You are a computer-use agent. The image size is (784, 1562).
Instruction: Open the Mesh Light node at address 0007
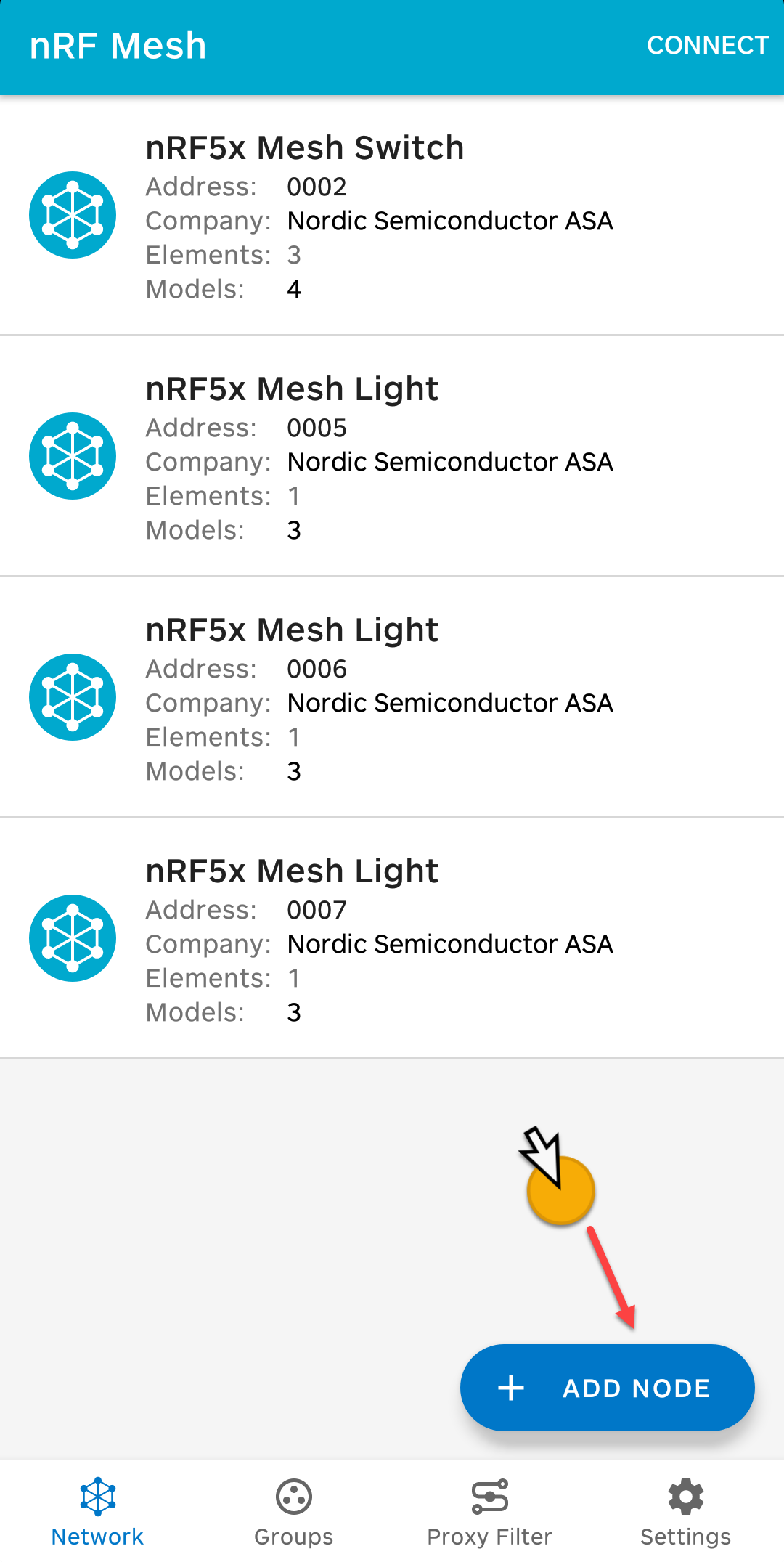click(392, 939)
